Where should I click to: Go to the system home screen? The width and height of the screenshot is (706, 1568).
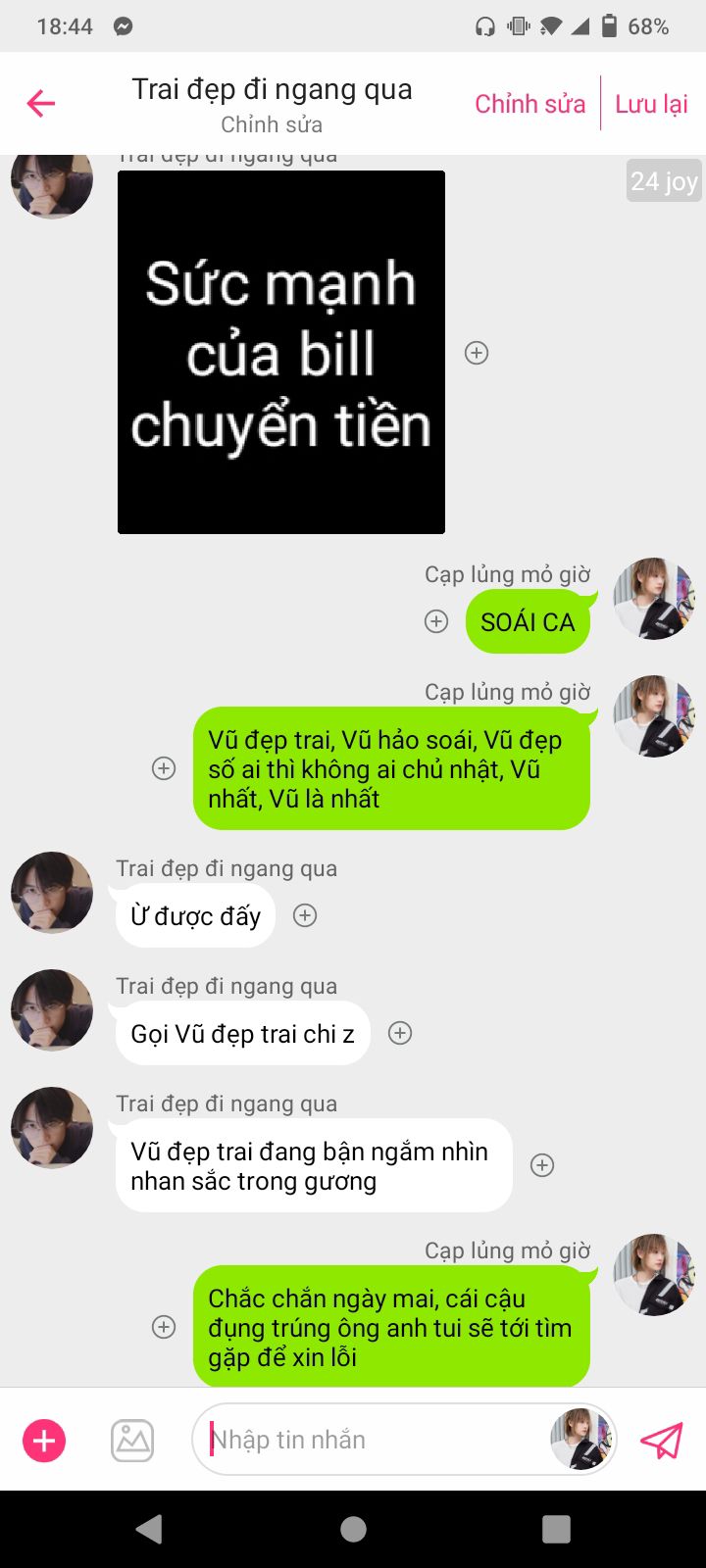[353, 1529]
